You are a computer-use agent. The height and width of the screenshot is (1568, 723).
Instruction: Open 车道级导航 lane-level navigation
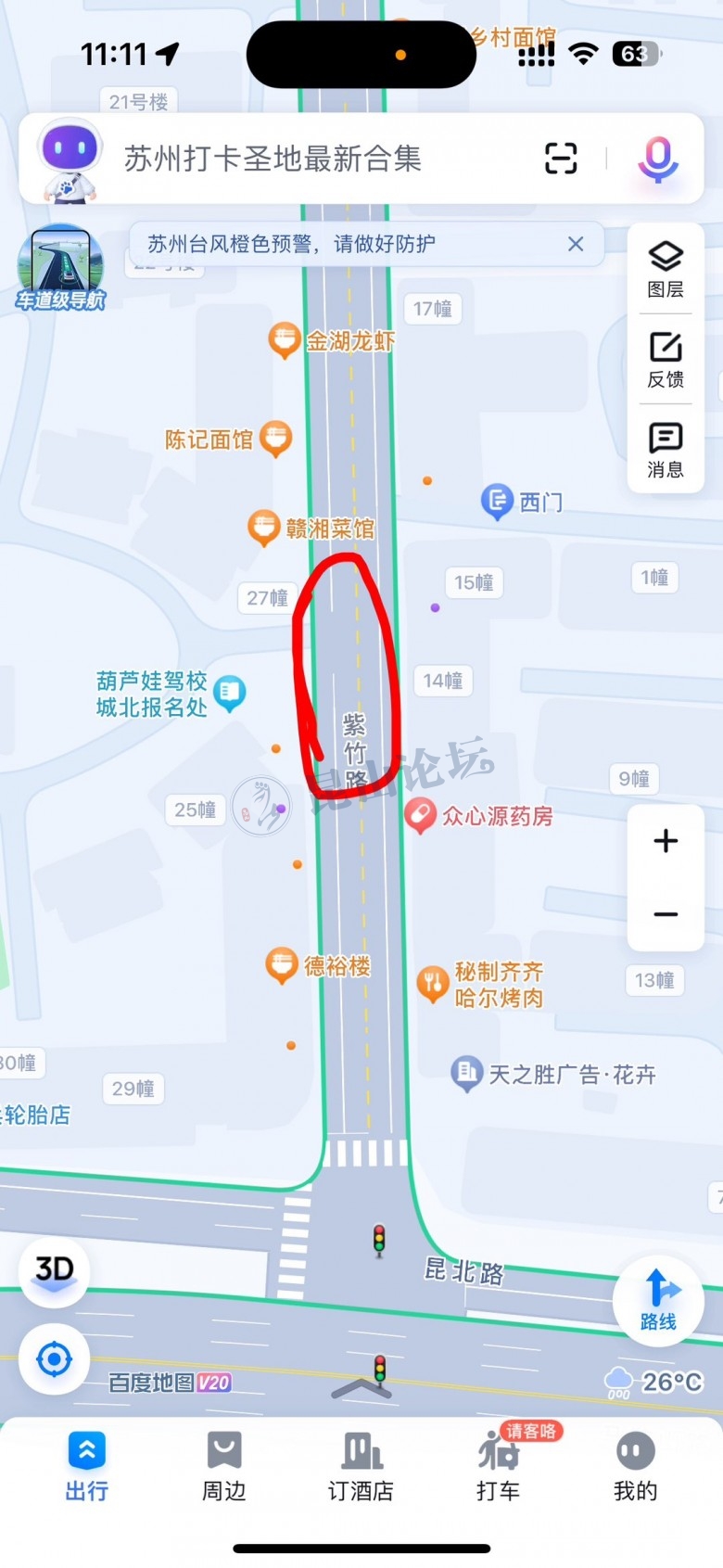pos(60,267)
